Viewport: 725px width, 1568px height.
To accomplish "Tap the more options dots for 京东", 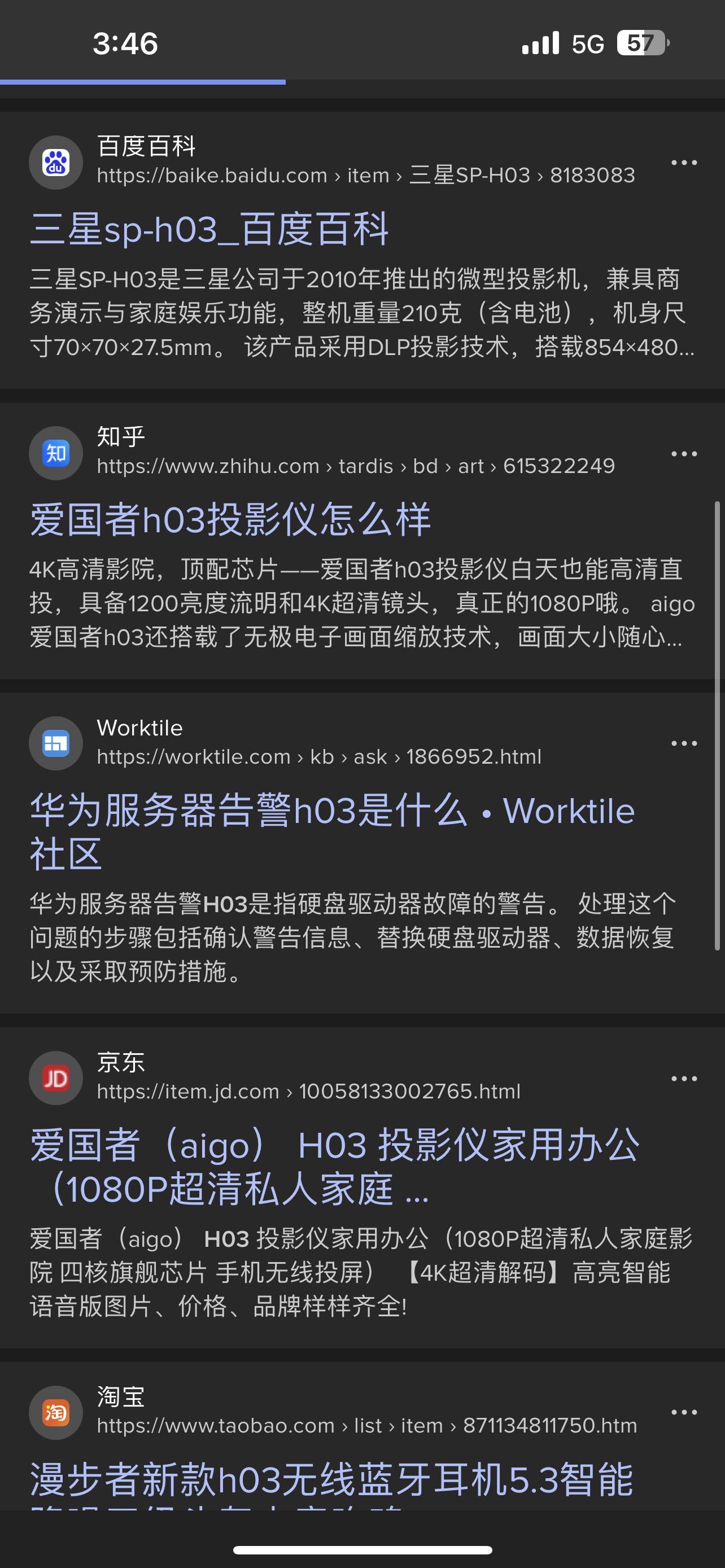I will click(x=684, y=1079).
